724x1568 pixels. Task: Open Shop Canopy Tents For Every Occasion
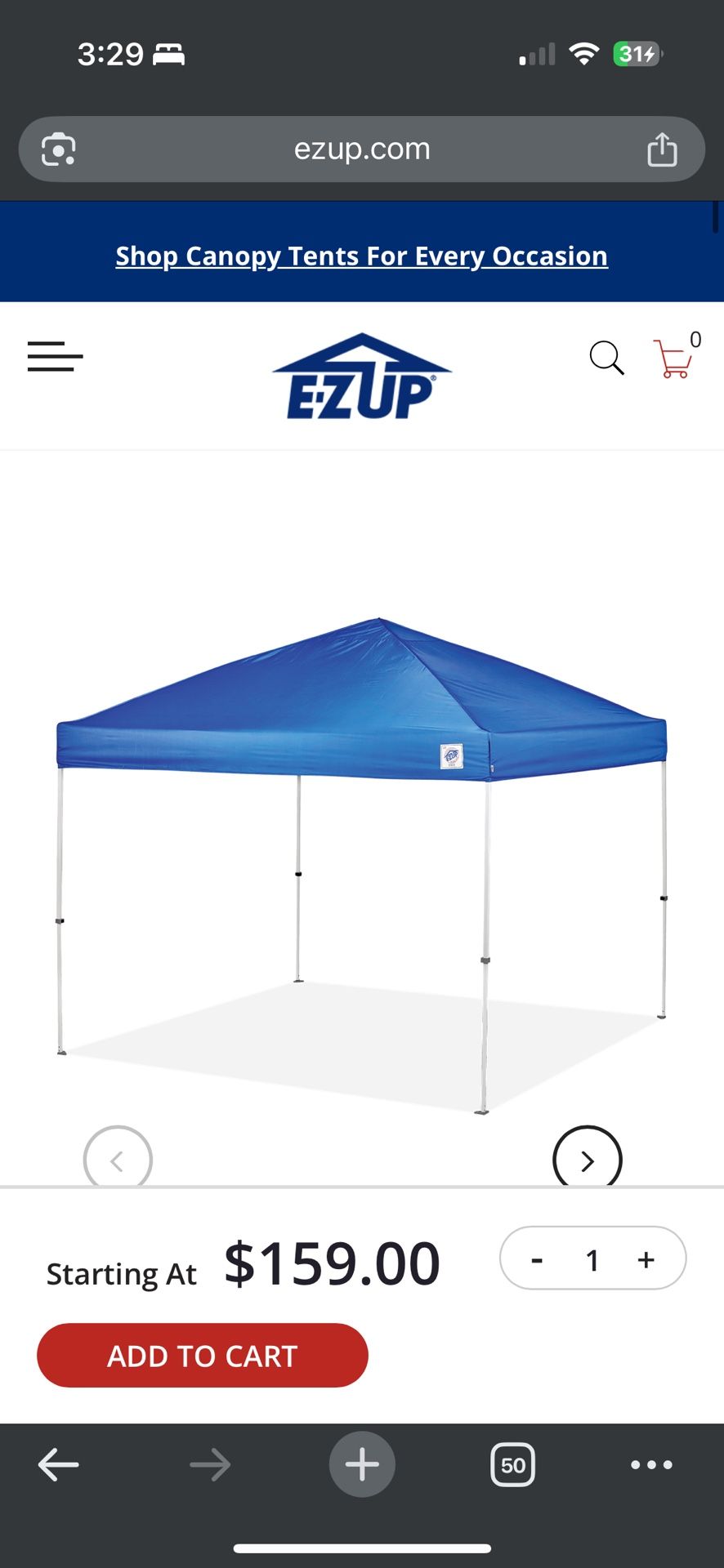pos(362,256)
